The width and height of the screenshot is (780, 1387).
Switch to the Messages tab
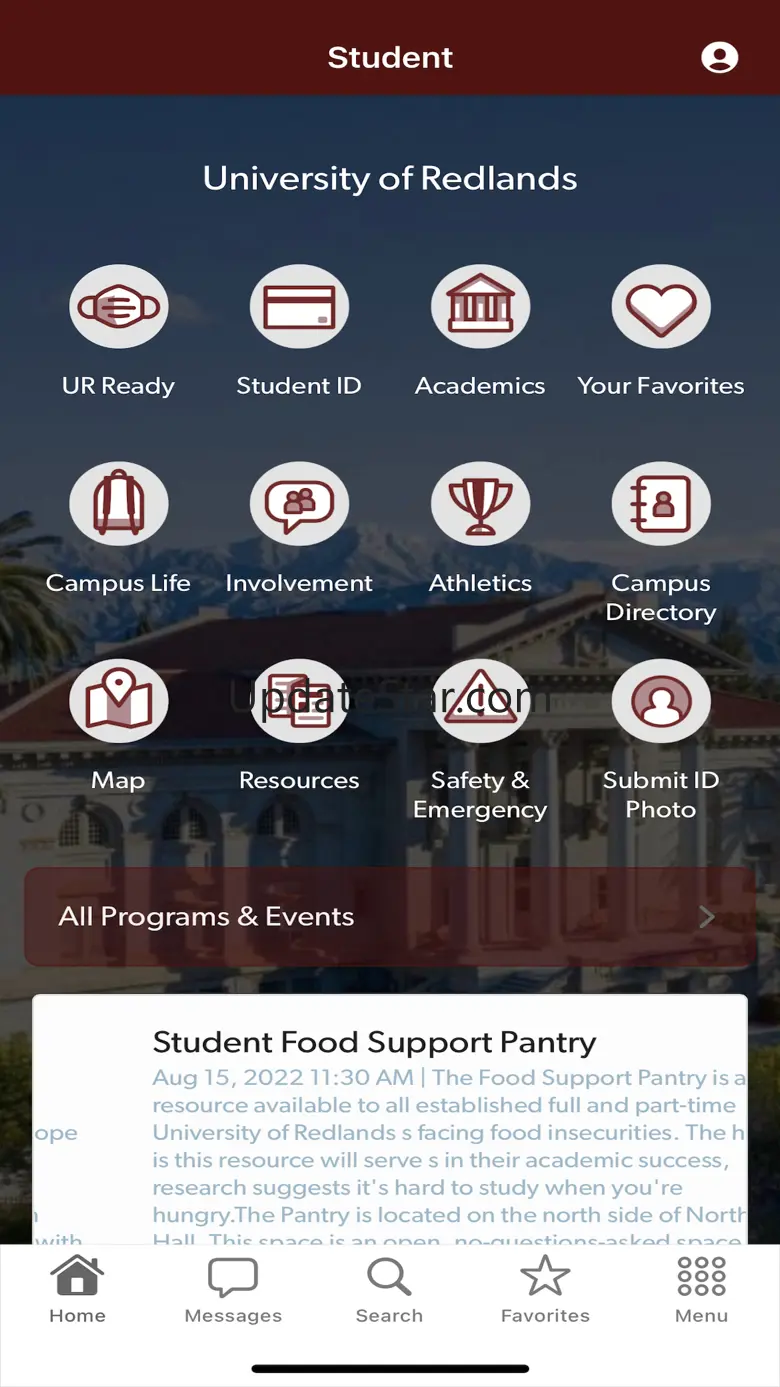(x=233, y=1290)
